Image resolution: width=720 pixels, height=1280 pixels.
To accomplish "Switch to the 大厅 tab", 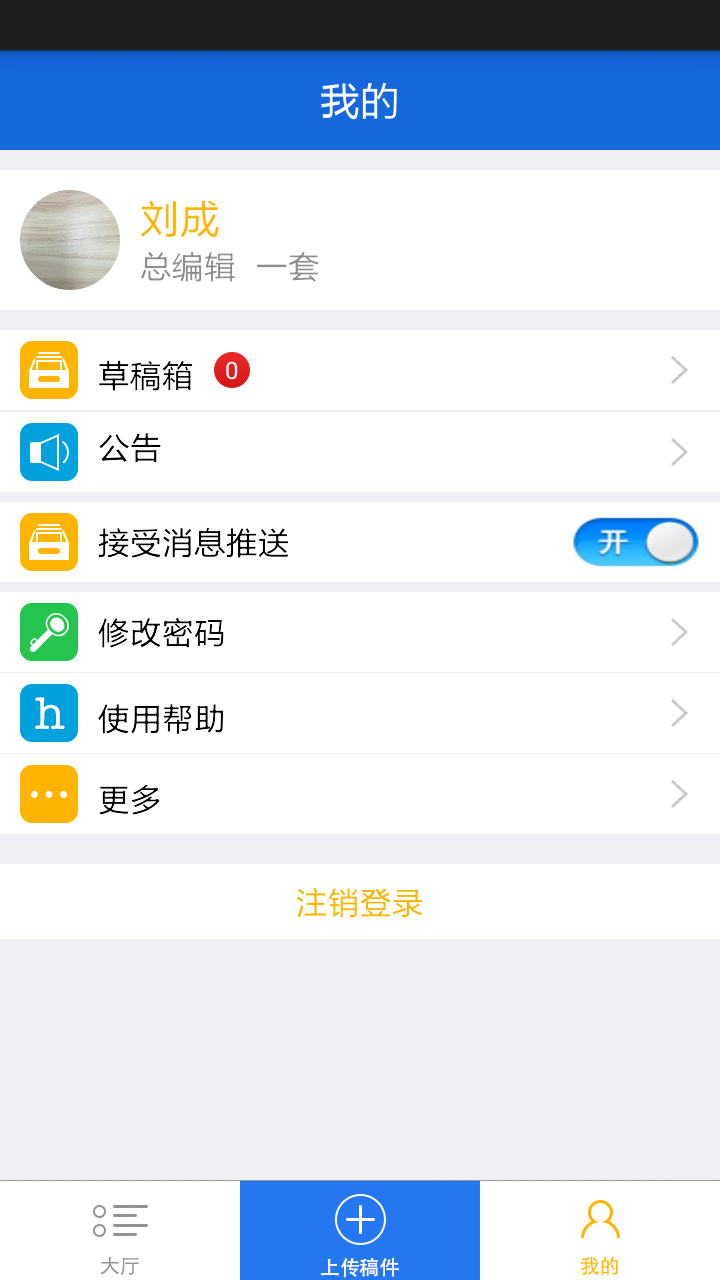I will click(x=120, y=1232).
